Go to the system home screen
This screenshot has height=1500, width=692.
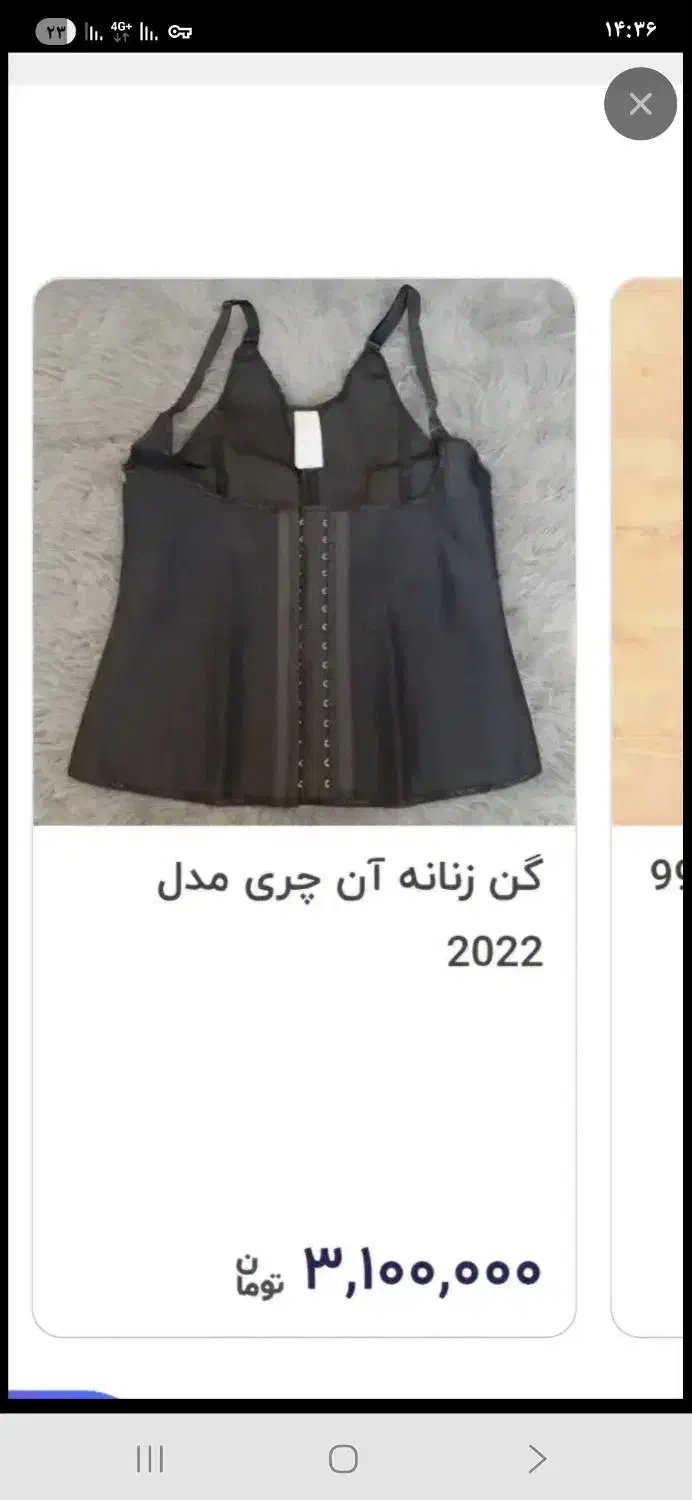[x=343, y=1459]
